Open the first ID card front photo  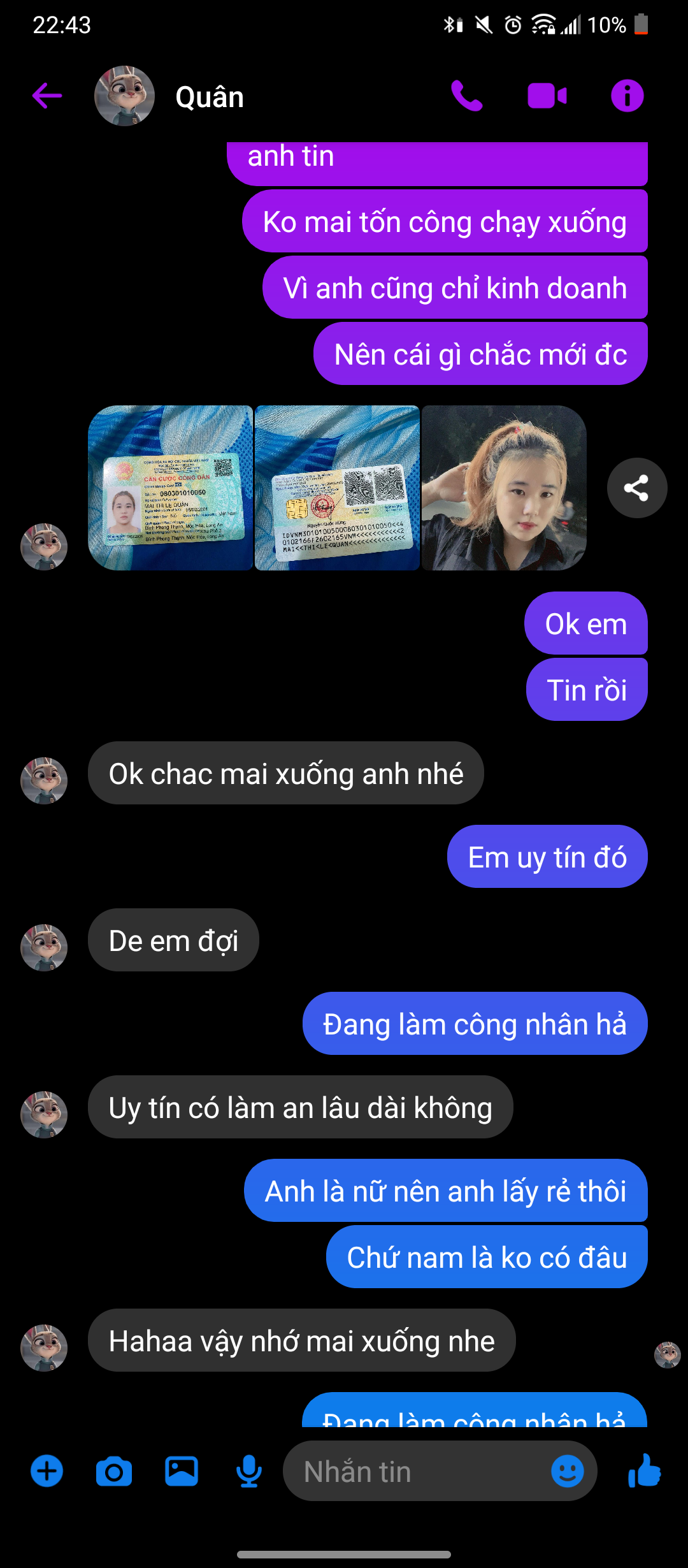[x=171, y=488]
